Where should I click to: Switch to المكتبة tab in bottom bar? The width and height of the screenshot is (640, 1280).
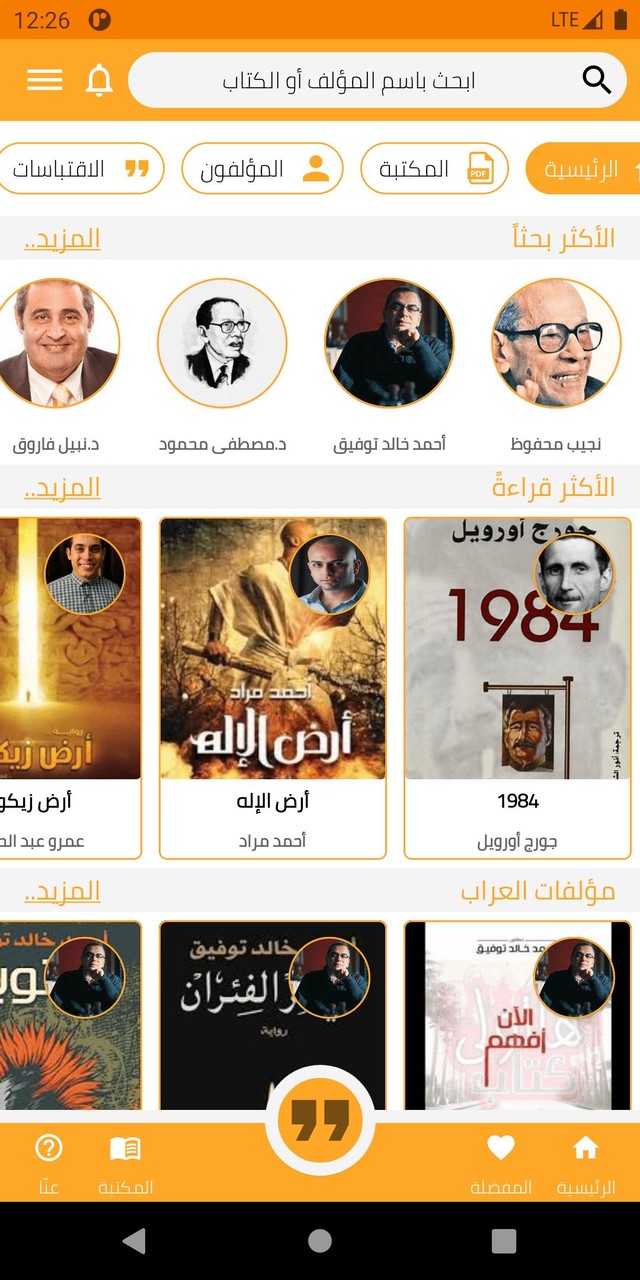[126, 1162]
